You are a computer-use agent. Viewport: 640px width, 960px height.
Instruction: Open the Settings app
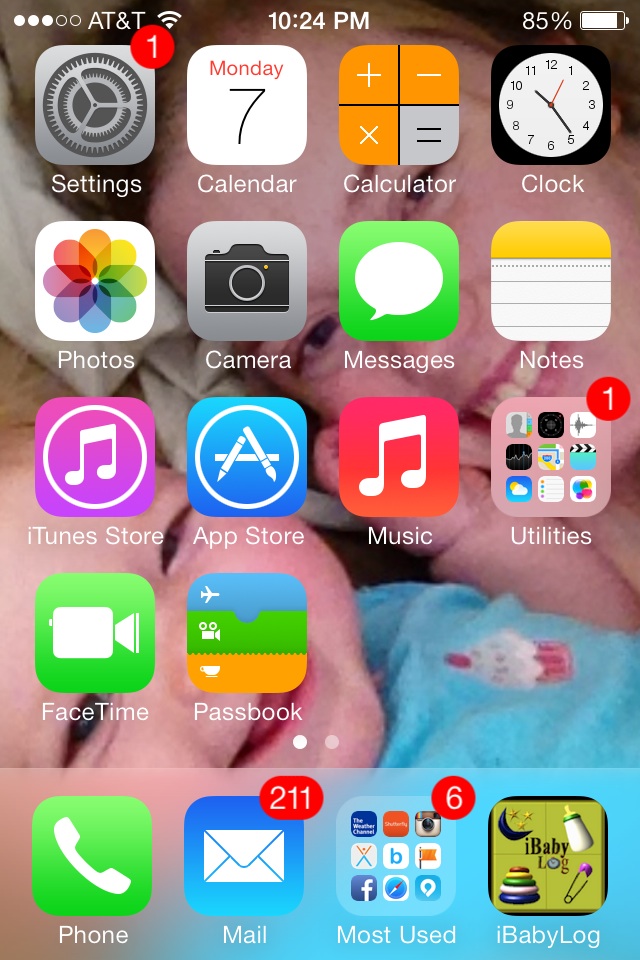[95, 105]
